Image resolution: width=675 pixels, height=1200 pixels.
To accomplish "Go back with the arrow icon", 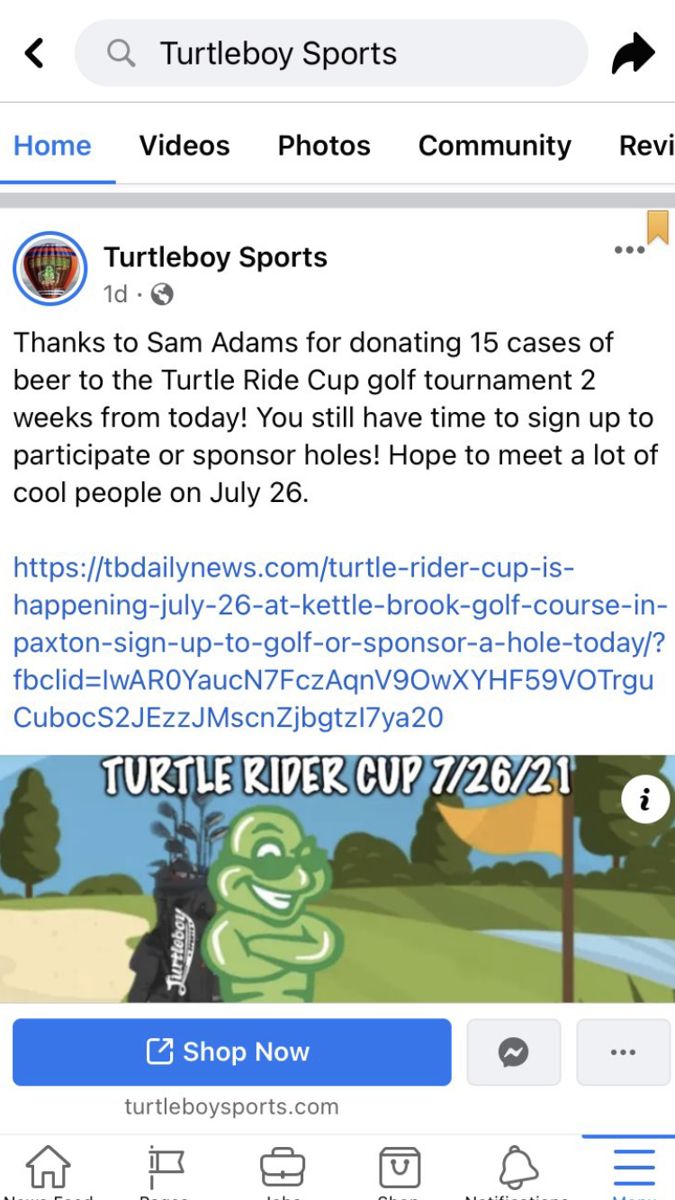I will [35, 53].
